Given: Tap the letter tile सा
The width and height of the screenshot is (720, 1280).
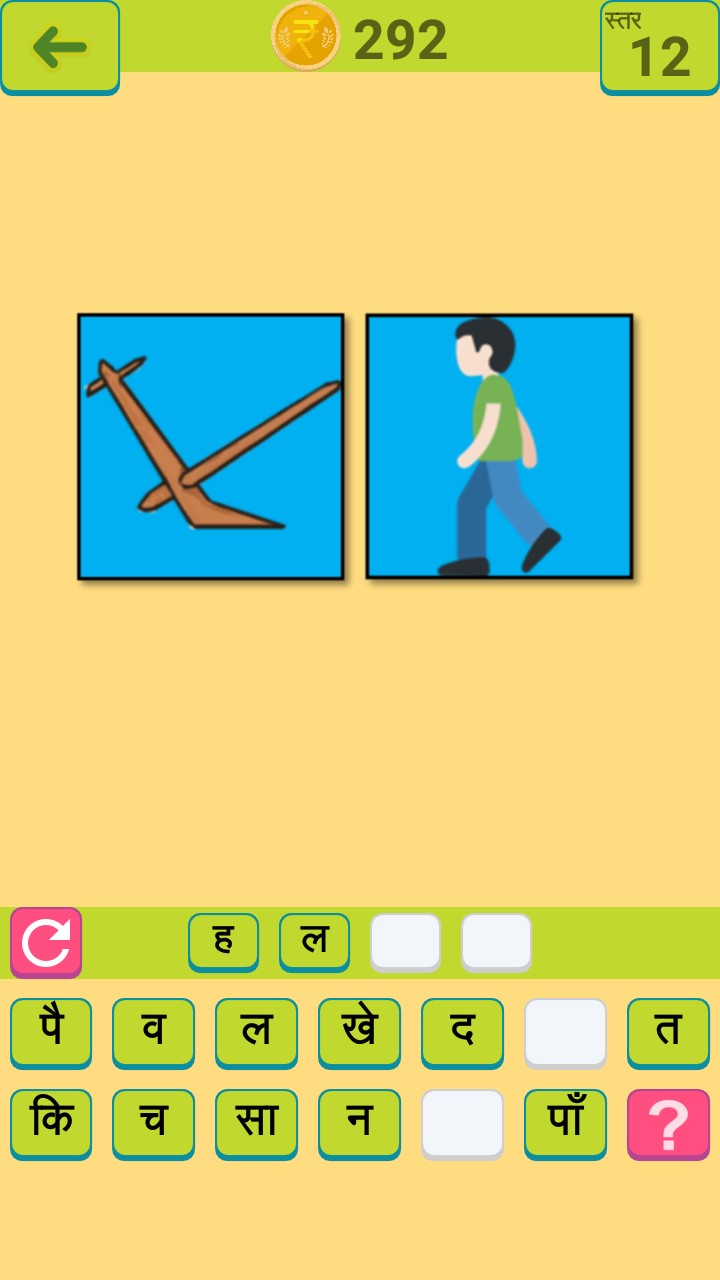Looking at the screenshot, I should pyautogui.click(x=256, y=1123).
